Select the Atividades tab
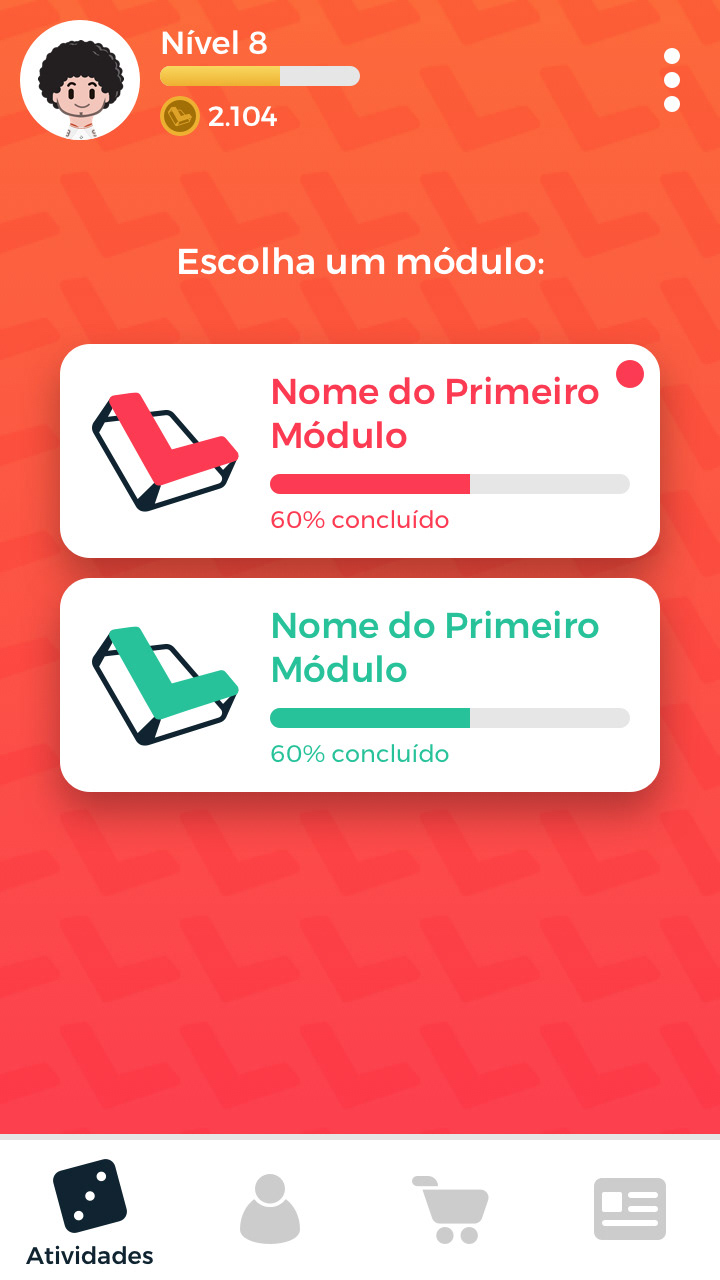720x1280 pixels. tap(90, 1212)
